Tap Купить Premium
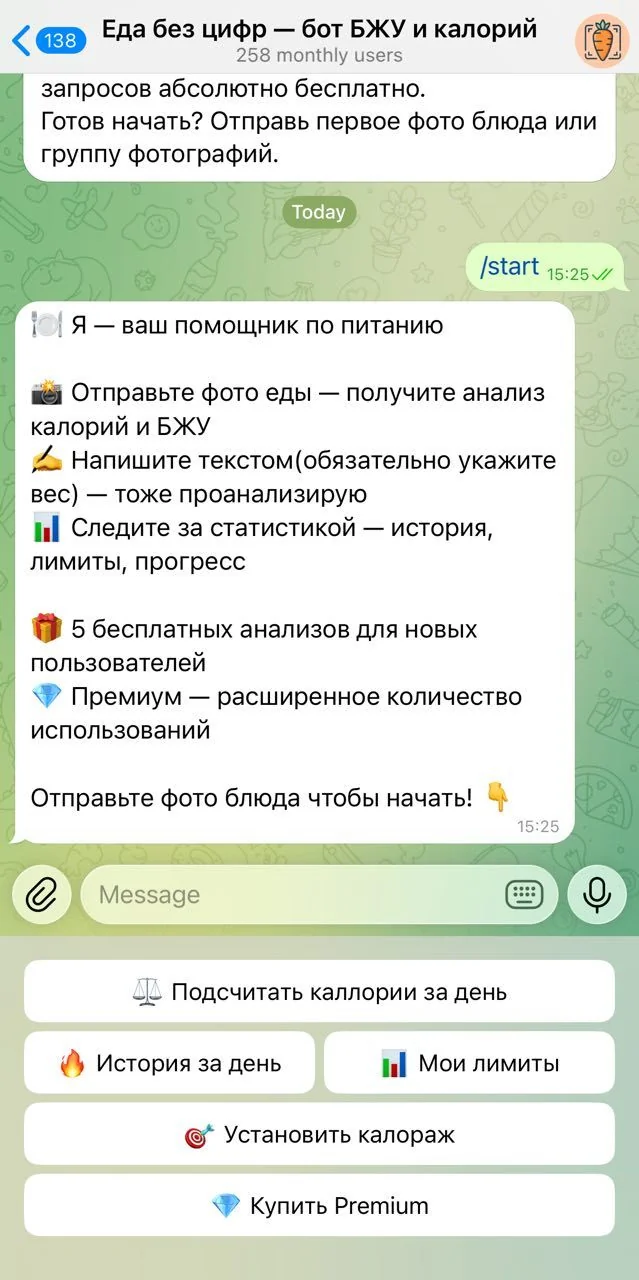 [x=319, y=1205]
